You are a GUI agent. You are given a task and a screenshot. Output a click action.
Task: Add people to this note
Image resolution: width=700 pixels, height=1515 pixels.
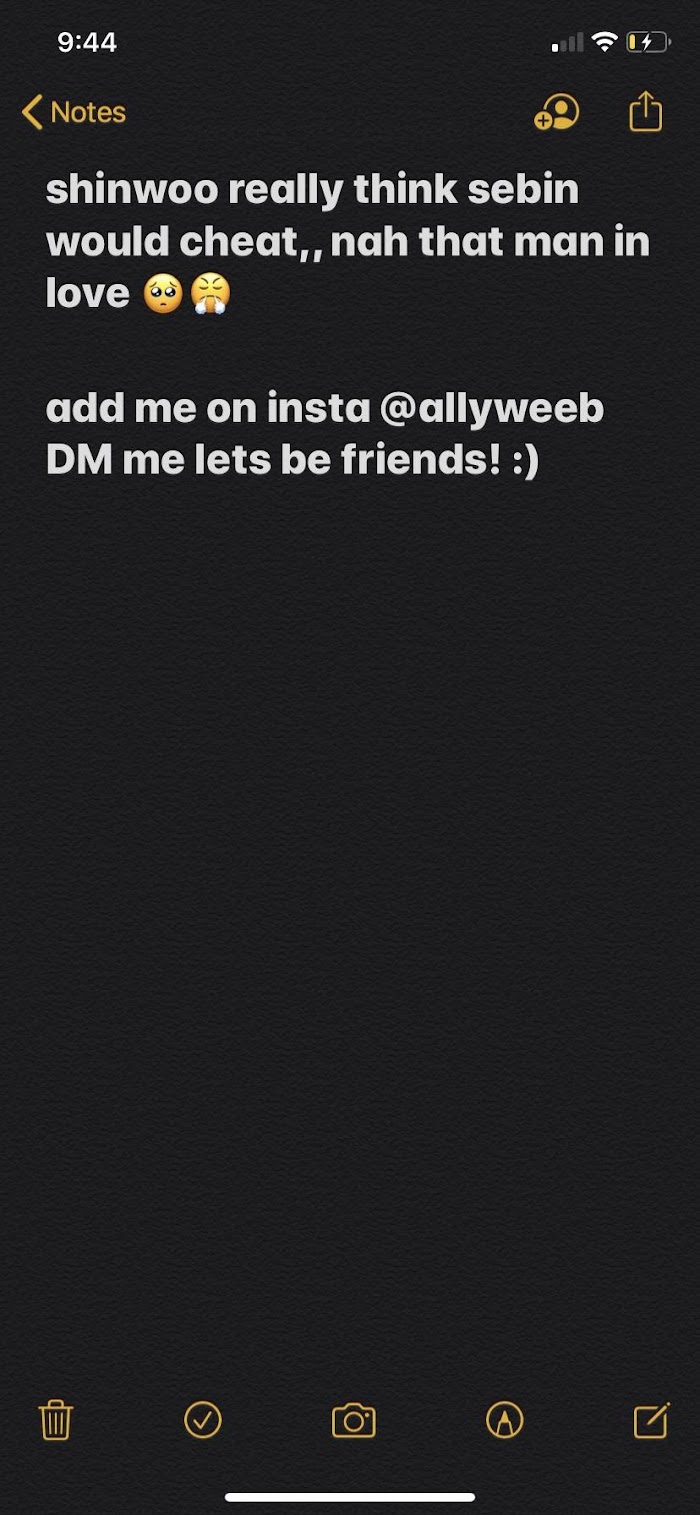(x=556, y=112)
